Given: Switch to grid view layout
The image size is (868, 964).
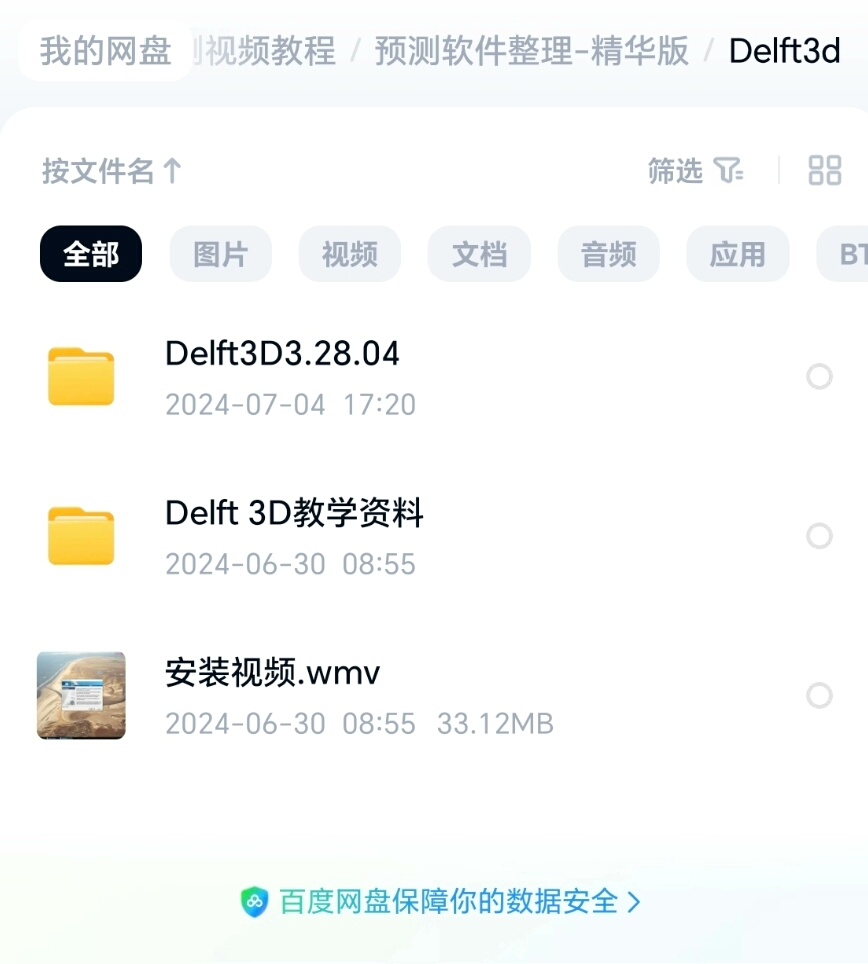Looking at the screenshot, I should (824, 171).
